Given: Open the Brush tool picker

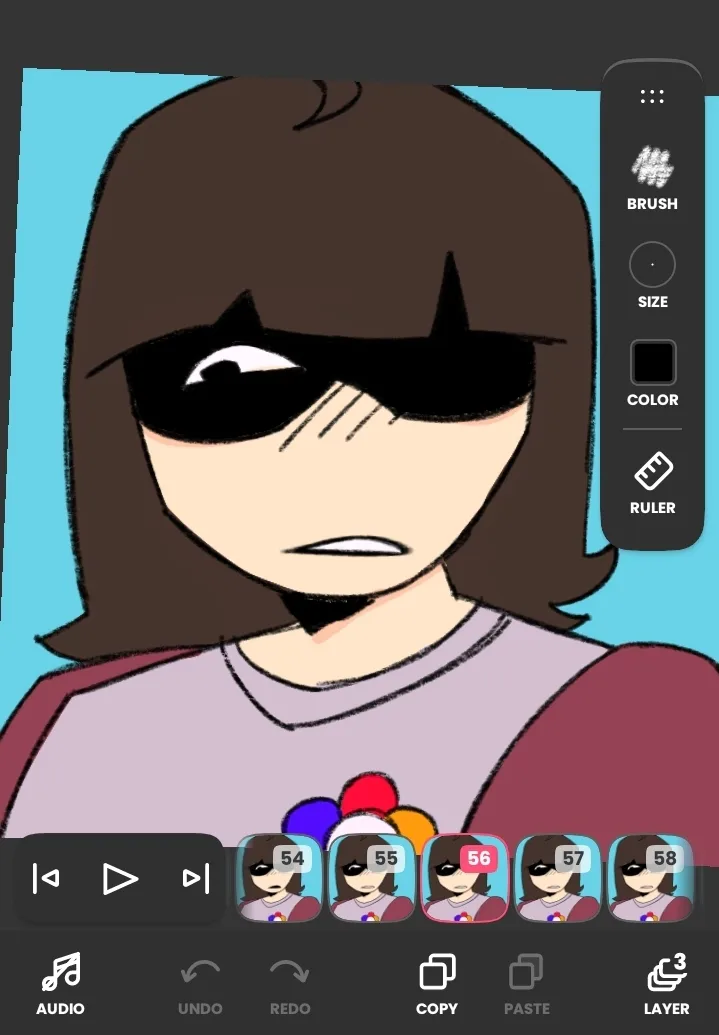Looking at the screenshot, I should pos(652,178).
